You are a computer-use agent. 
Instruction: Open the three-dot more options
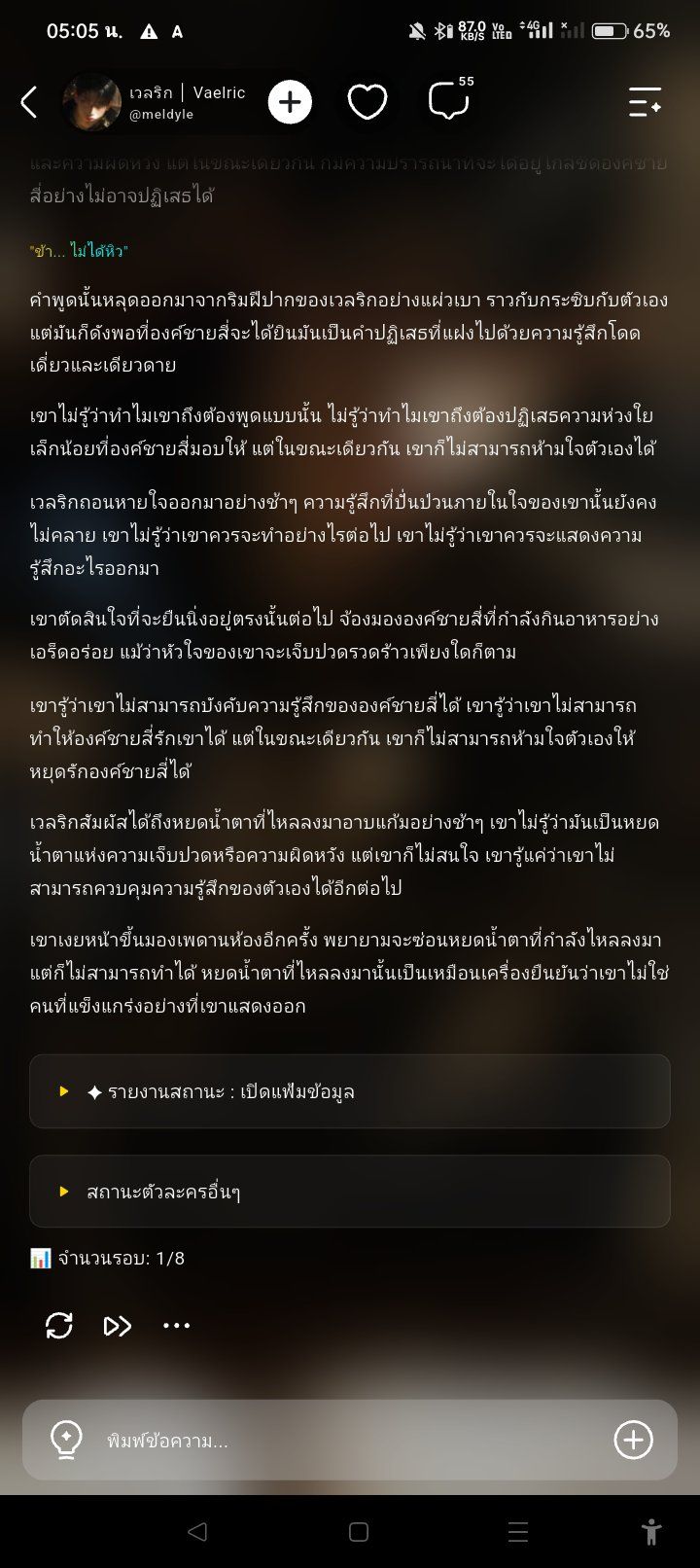click(176, 1326)
